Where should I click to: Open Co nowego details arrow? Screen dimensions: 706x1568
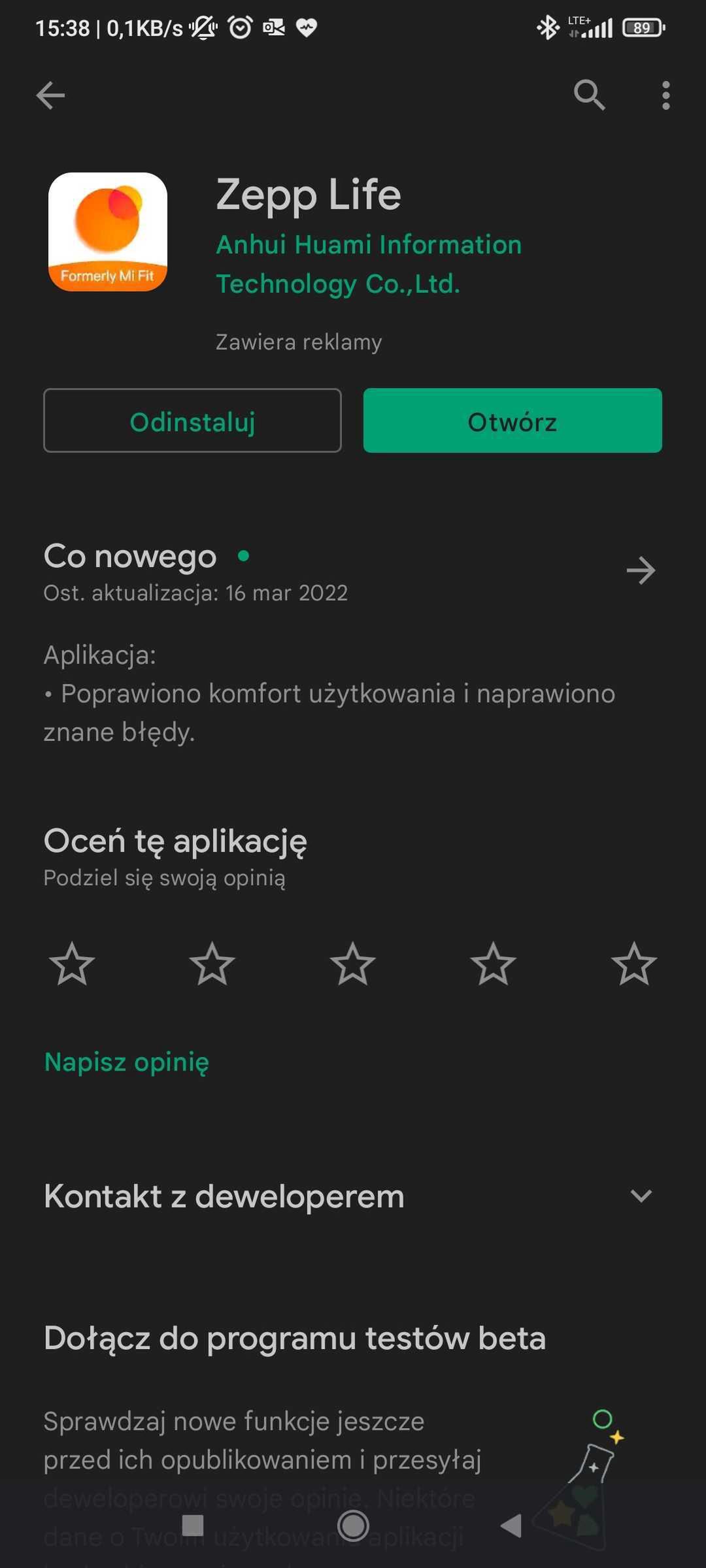[x=641, y=571]
